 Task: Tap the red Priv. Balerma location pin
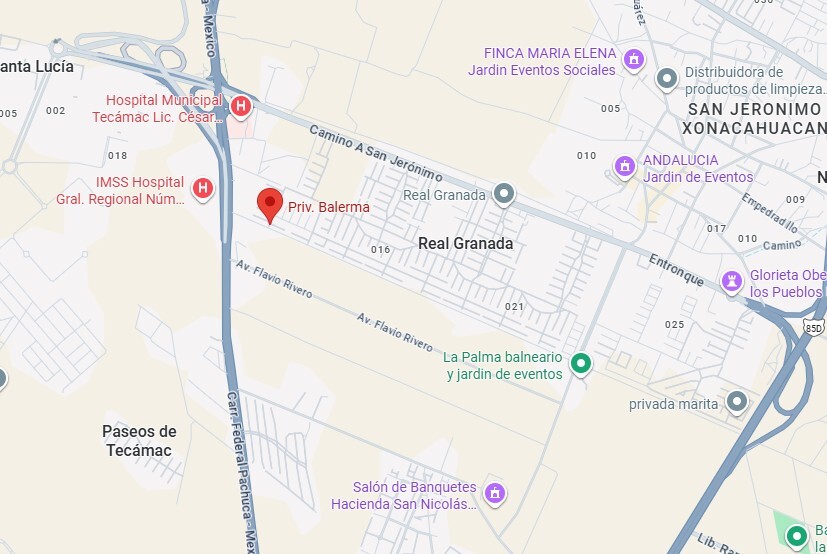269,203
